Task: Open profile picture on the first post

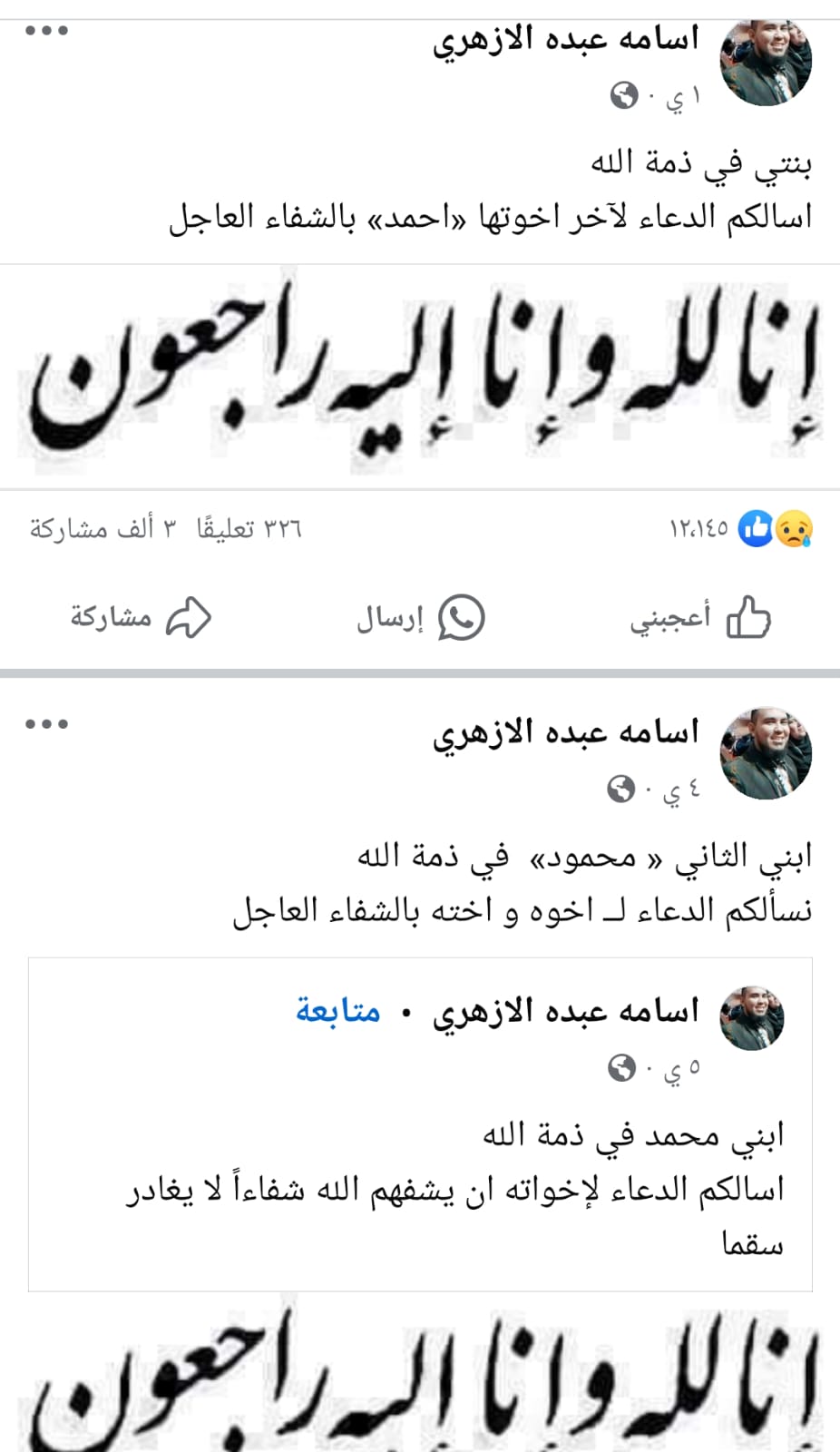Action: pyautogui.click(x=766, y=61)
